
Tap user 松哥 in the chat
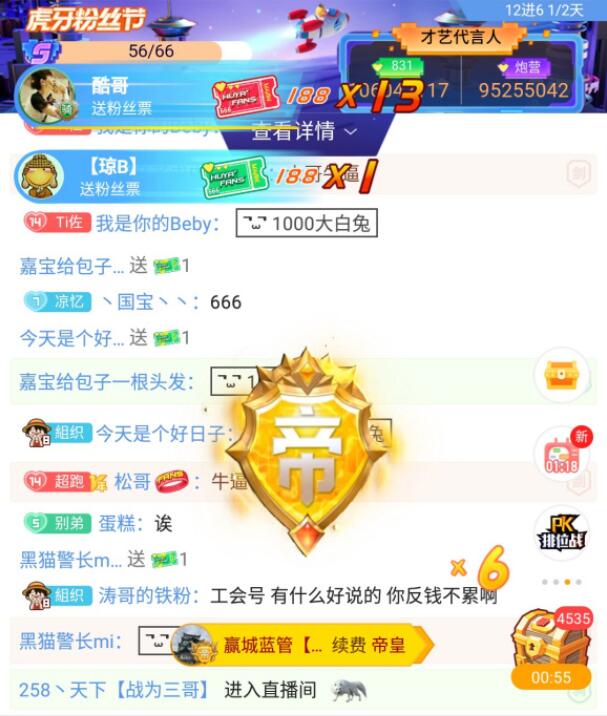tap(132, 482)
